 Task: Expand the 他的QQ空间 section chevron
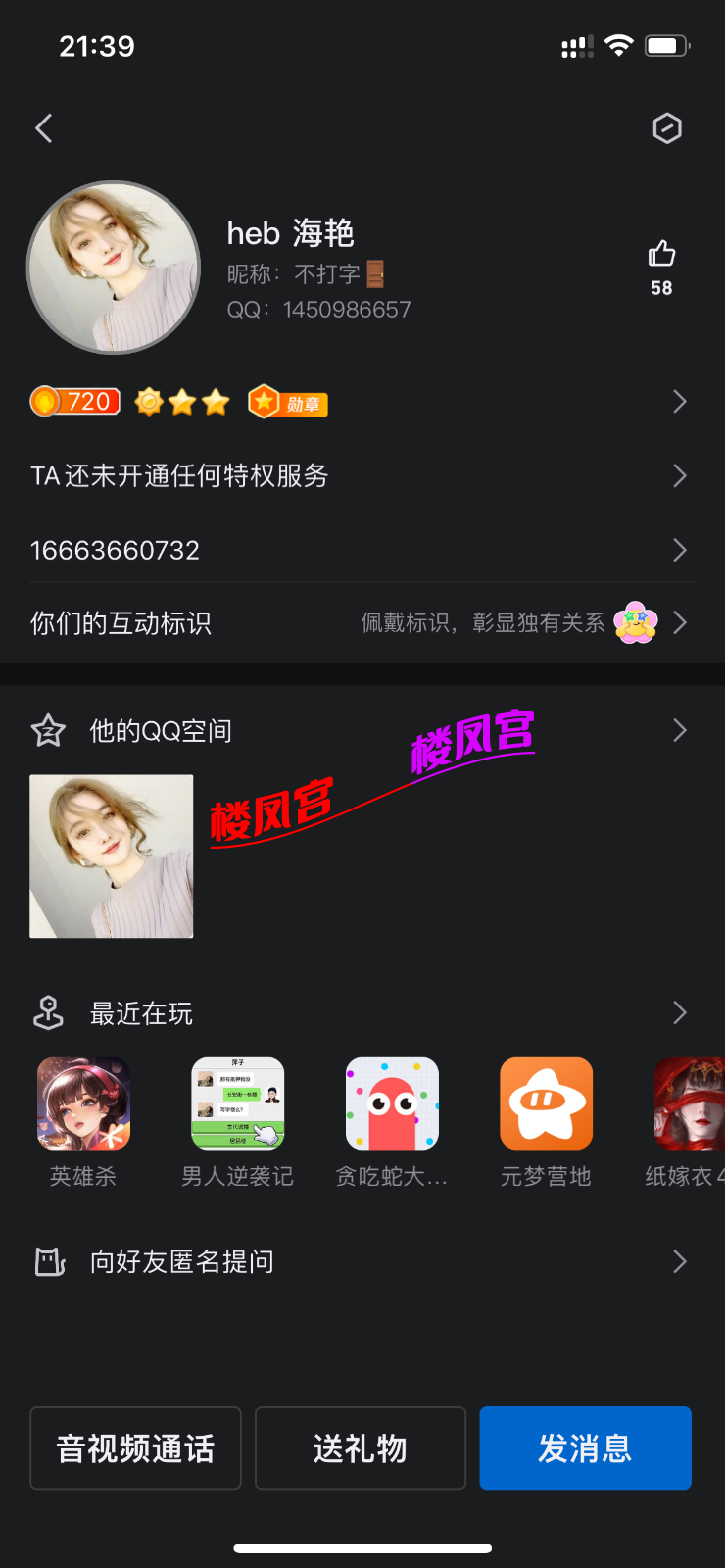point(680,729)
